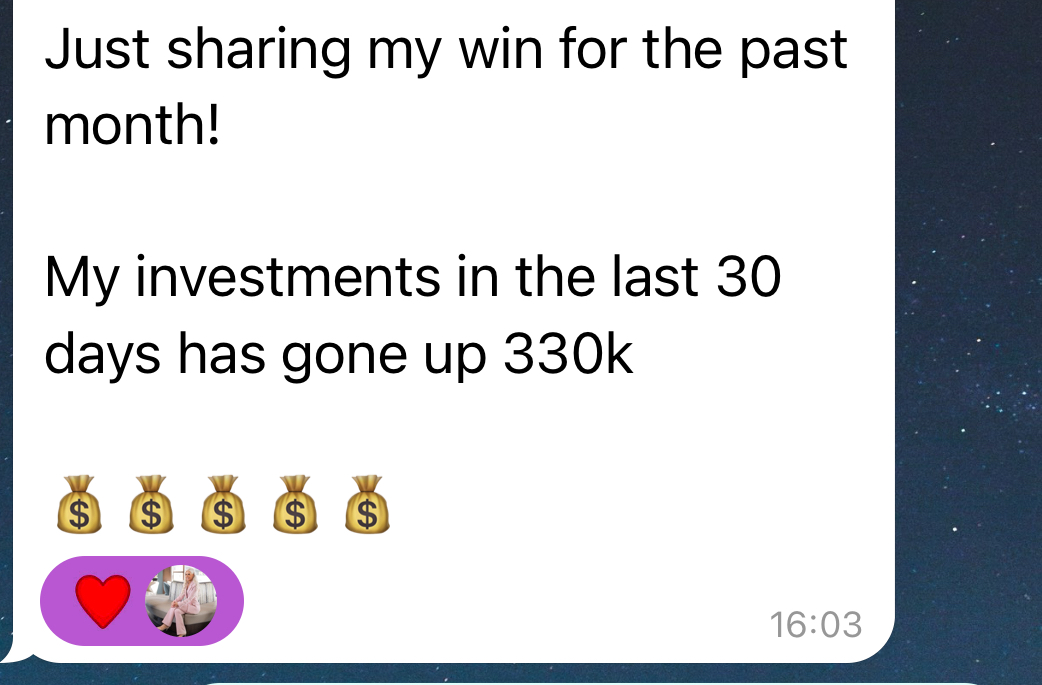The image size is (1042, 685).
Task: Tap the red heart reaction pill
Action: (x=141, y=601)
